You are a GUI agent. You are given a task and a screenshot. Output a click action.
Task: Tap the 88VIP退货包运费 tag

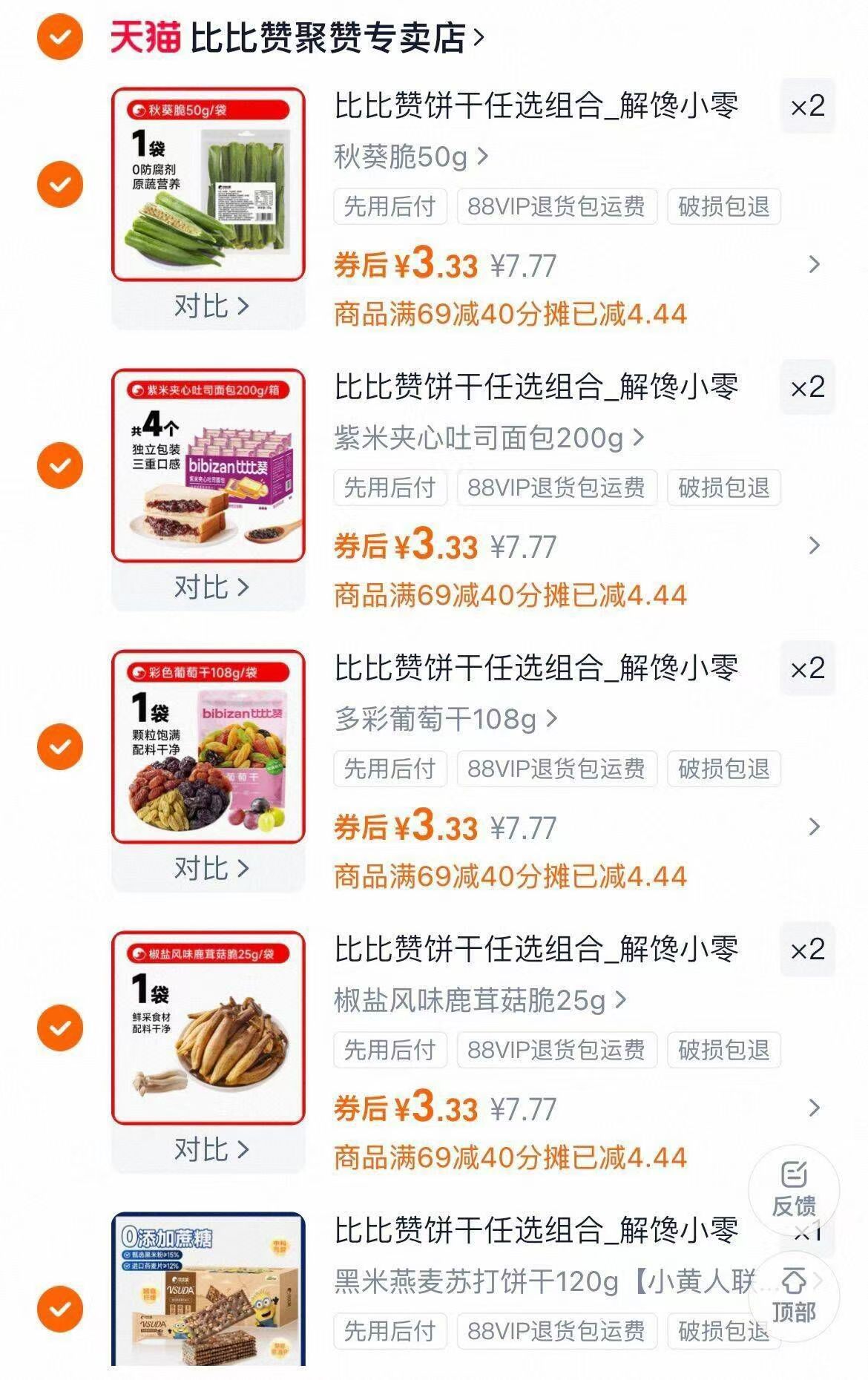[x=556, y=207]
